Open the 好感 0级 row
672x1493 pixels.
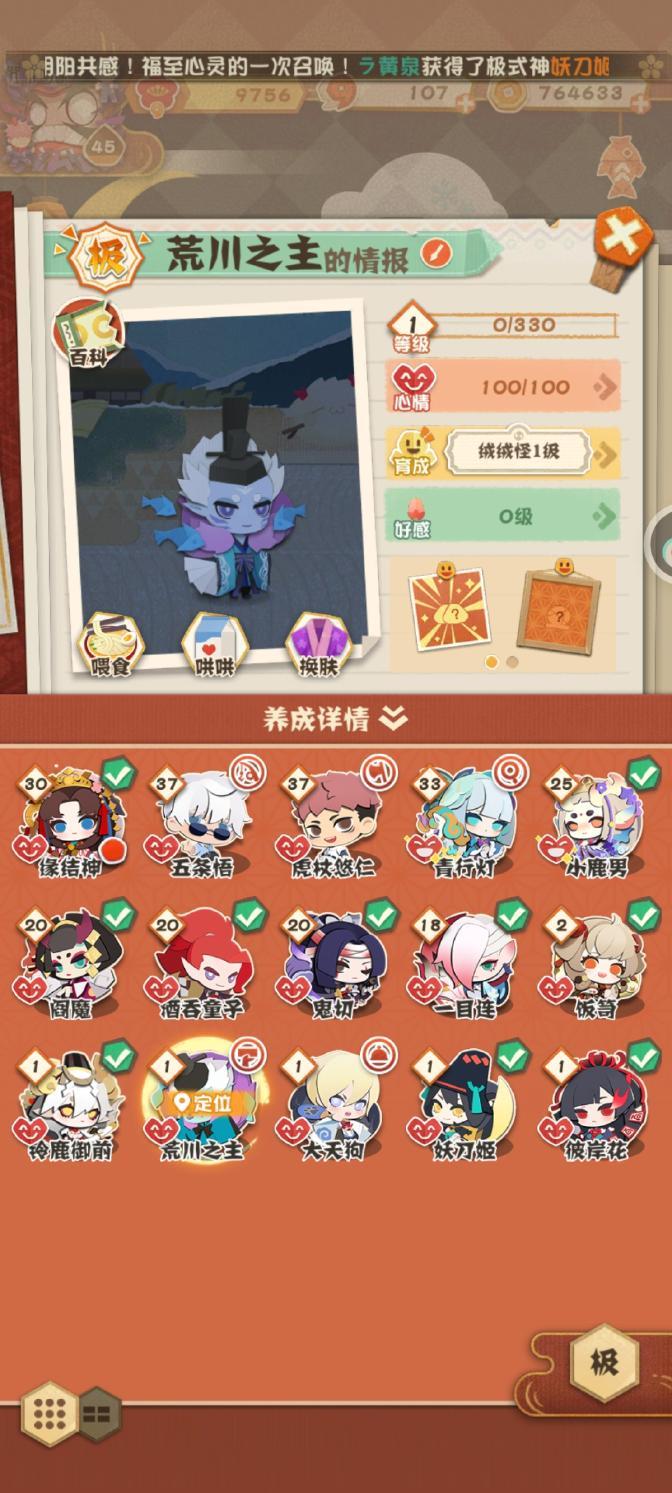[503, 516]
